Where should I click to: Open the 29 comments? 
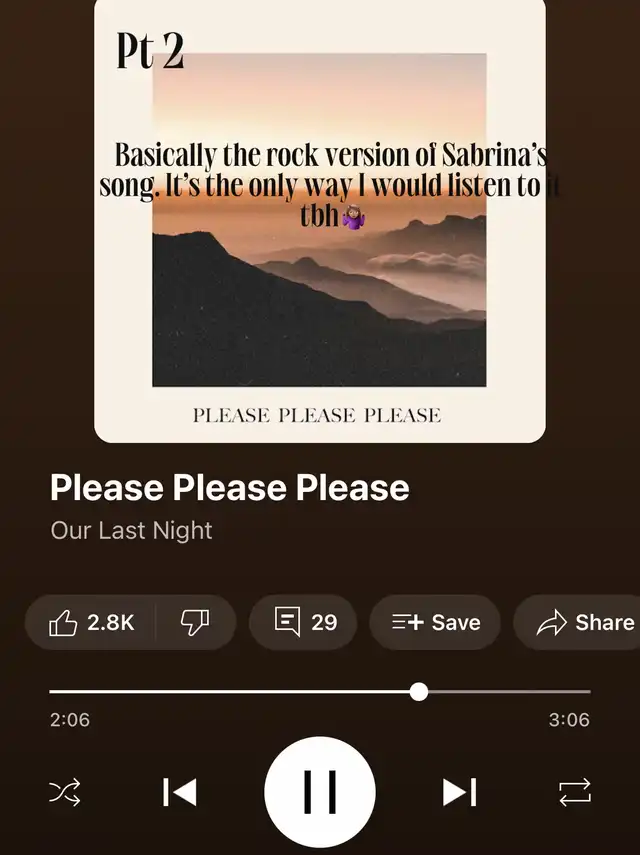305,622
